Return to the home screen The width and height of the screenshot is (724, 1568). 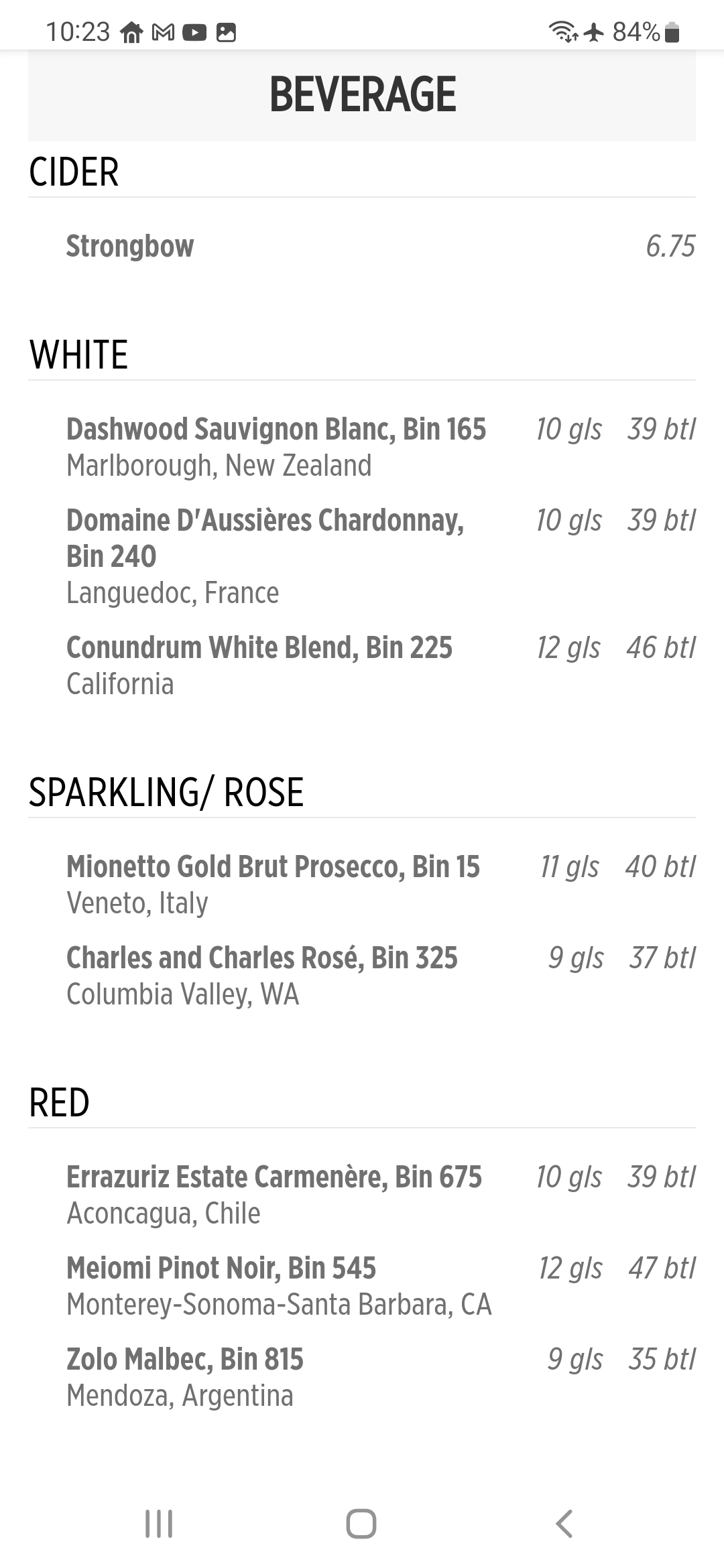361,1523
